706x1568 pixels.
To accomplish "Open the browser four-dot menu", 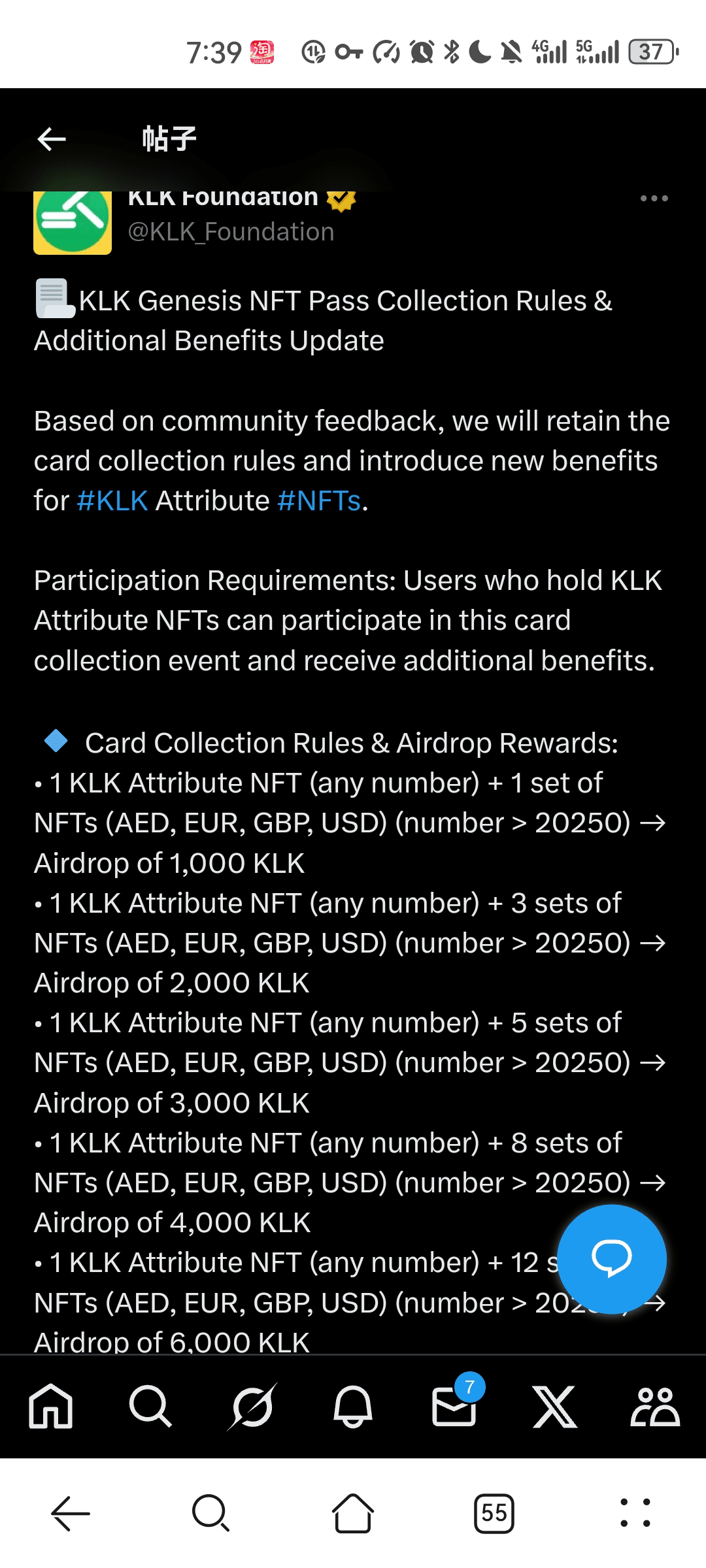I will tap(635, 1513).
